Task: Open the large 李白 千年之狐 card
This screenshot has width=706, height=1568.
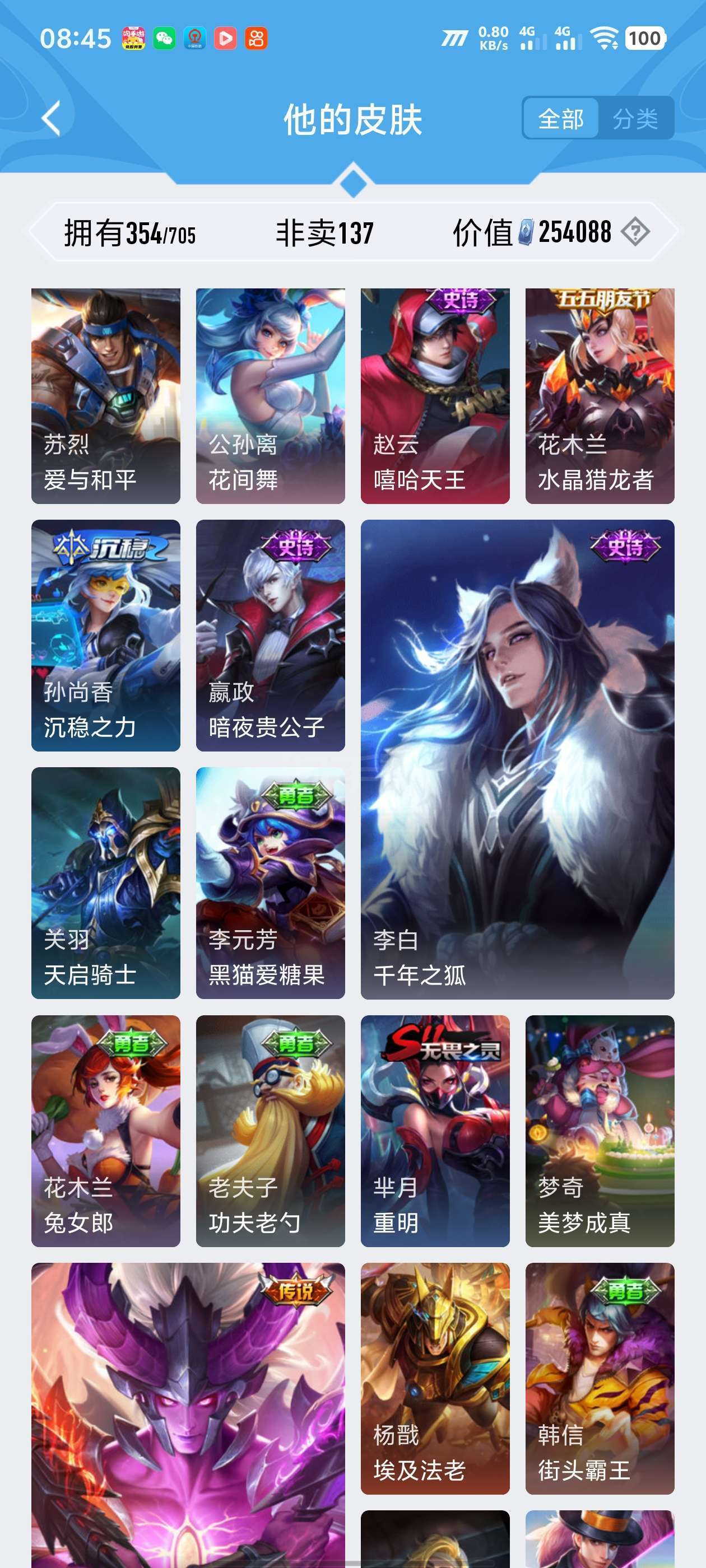Action: pyautogui.click(x=517, y=759)
